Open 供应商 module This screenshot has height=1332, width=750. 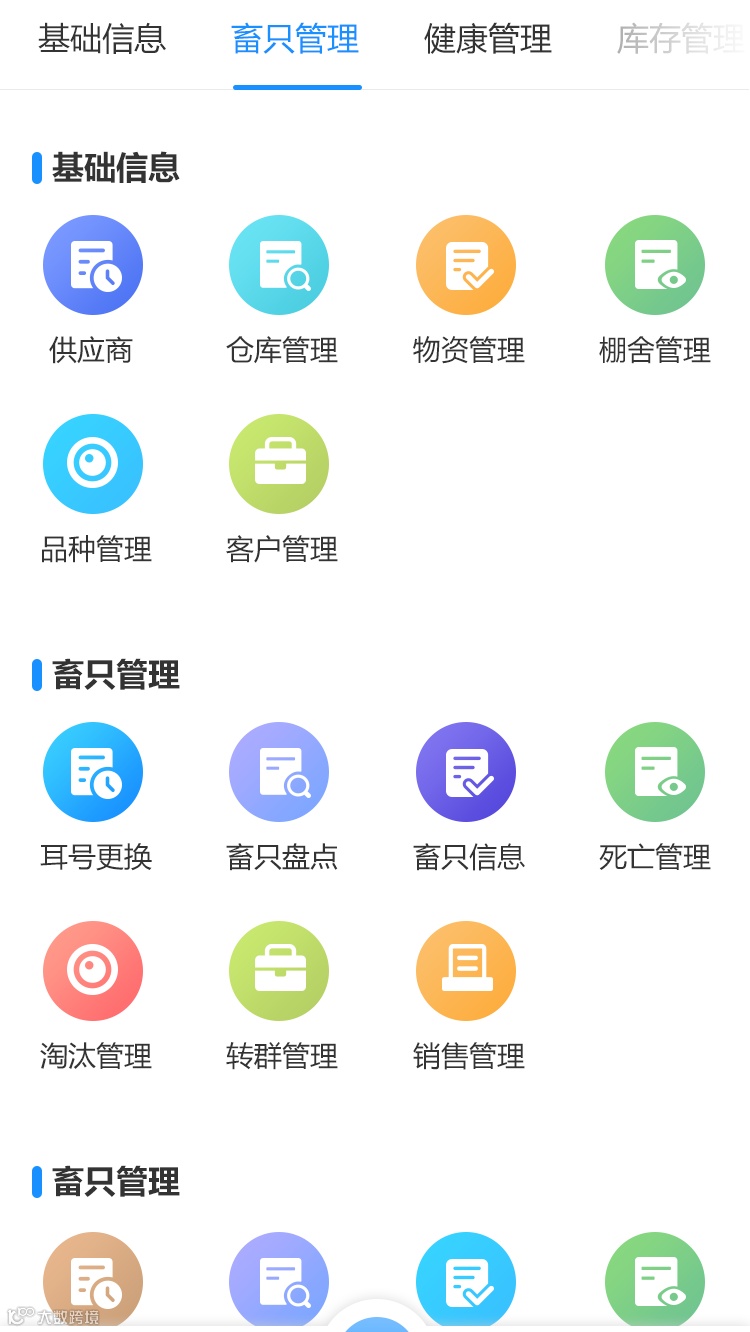92,266
